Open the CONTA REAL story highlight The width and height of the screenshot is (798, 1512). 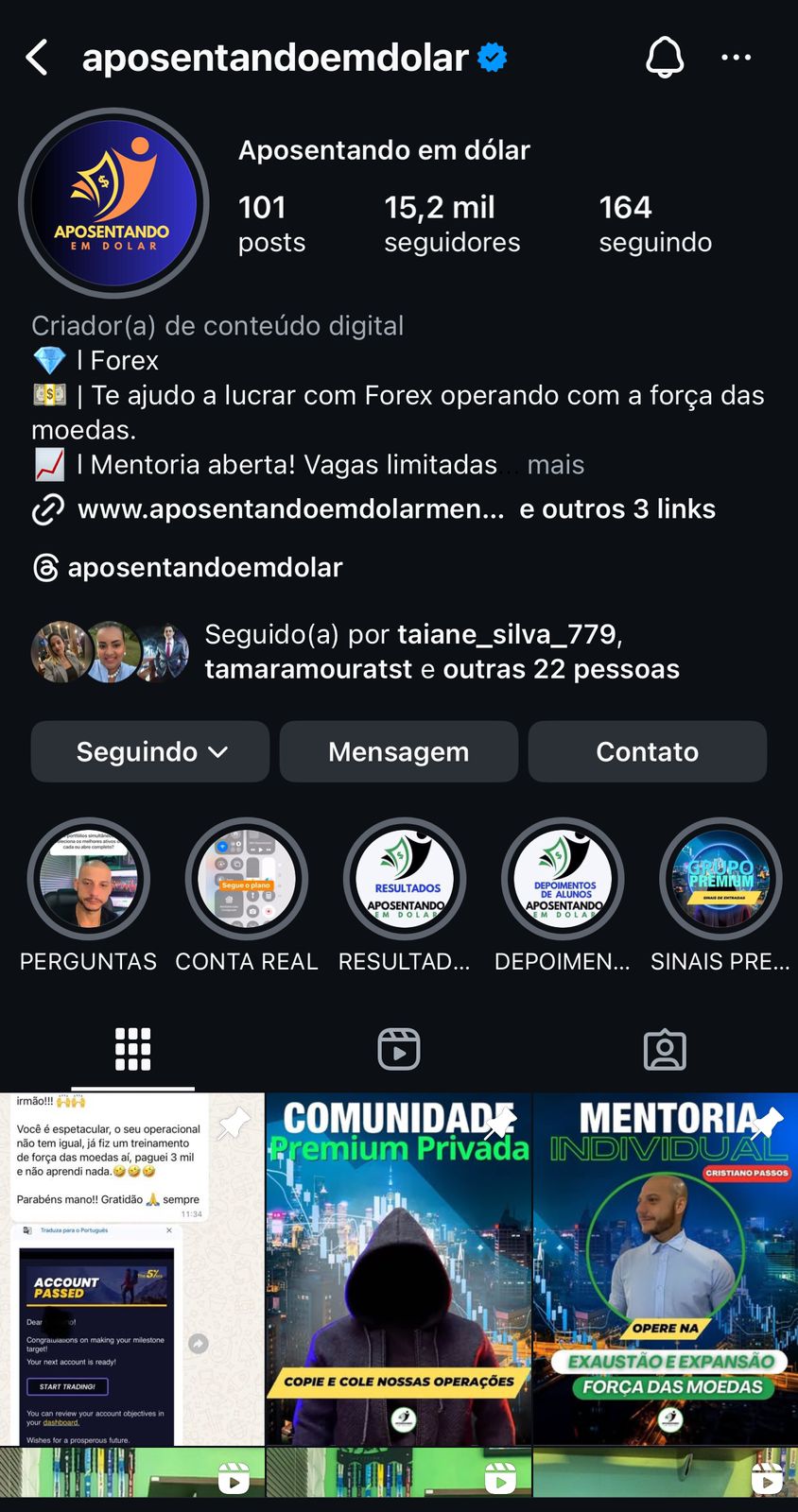tap(247, 879)
